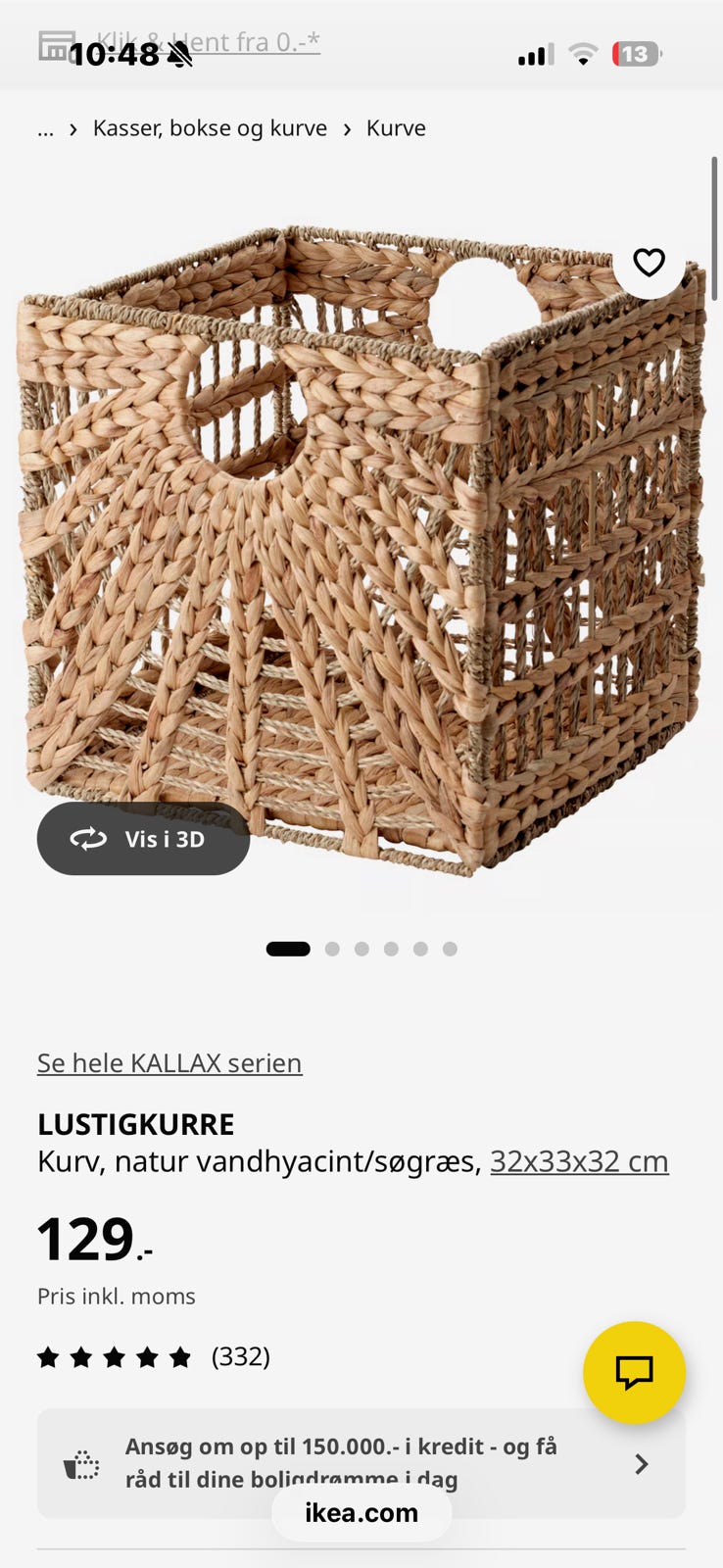
Task: Expand the breadcrumb ellipsis menu
Action: pos(44,127)
